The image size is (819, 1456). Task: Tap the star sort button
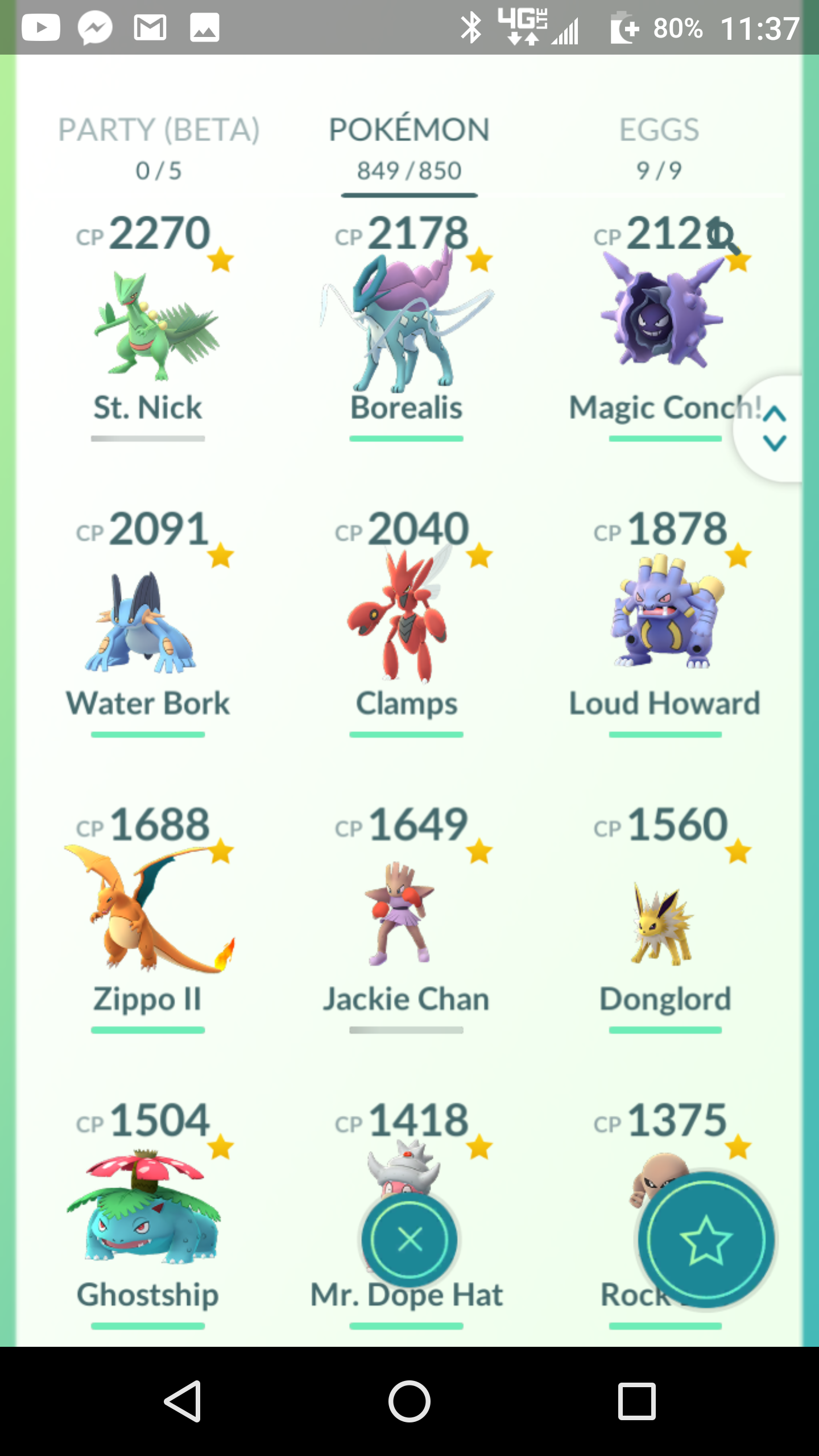[706, 1240]
